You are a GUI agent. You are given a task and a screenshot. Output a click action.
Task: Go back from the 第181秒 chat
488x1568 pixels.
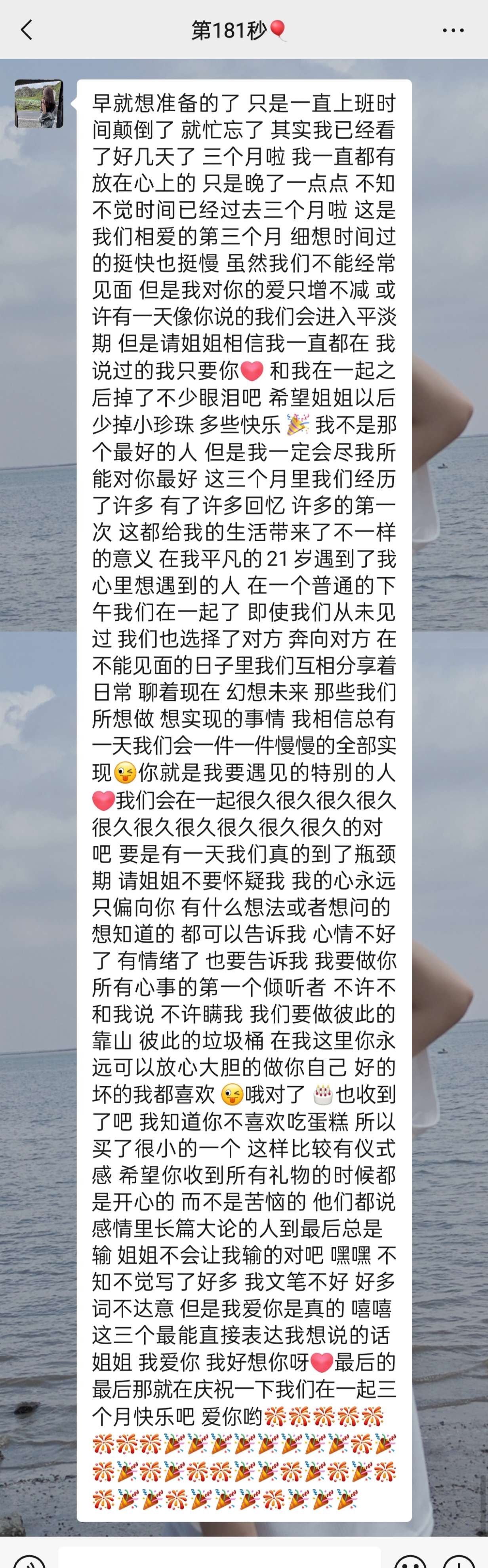[27, 29]
